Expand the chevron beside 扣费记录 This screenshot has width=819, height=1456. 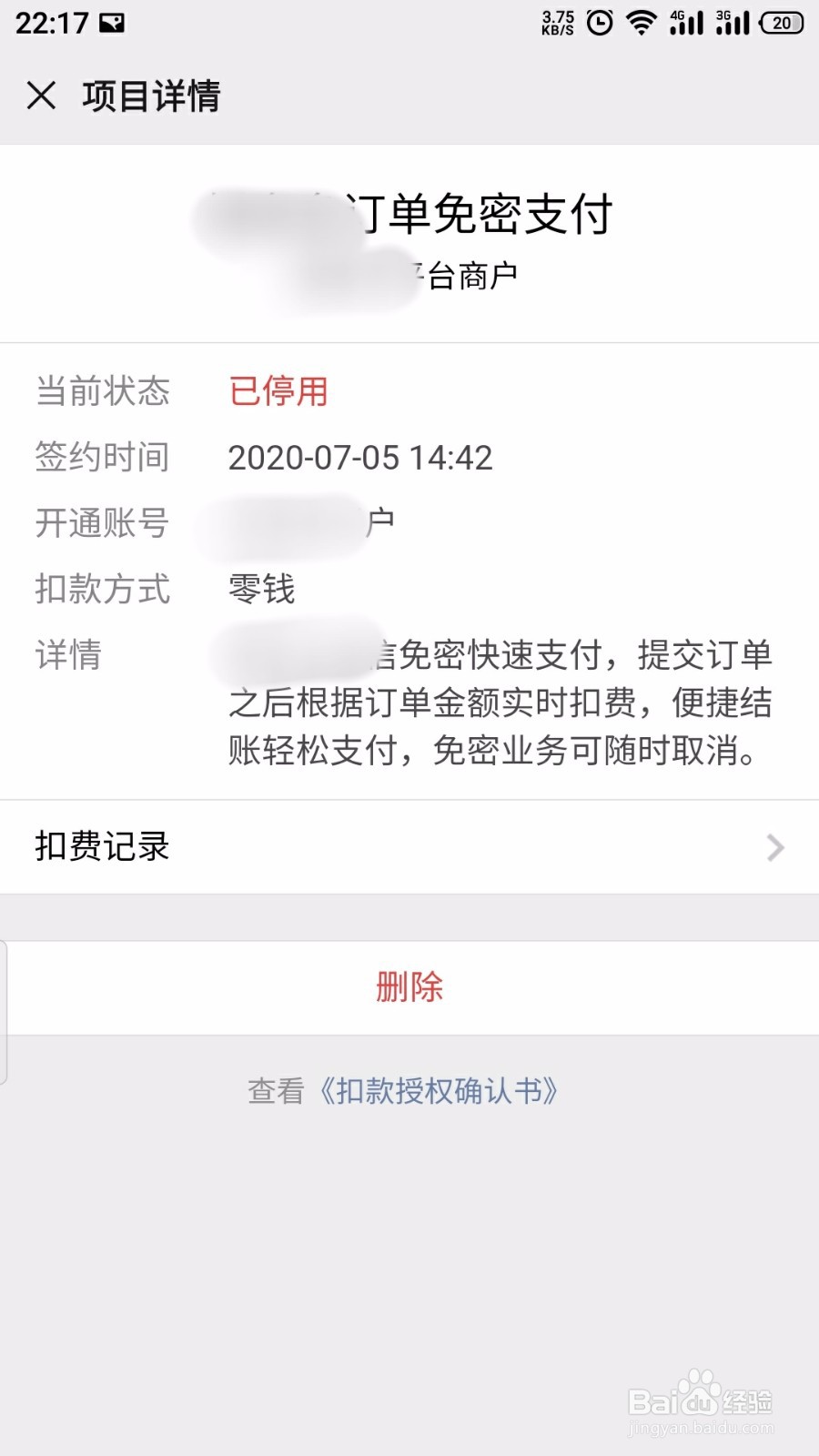click(x=774, y=847)
